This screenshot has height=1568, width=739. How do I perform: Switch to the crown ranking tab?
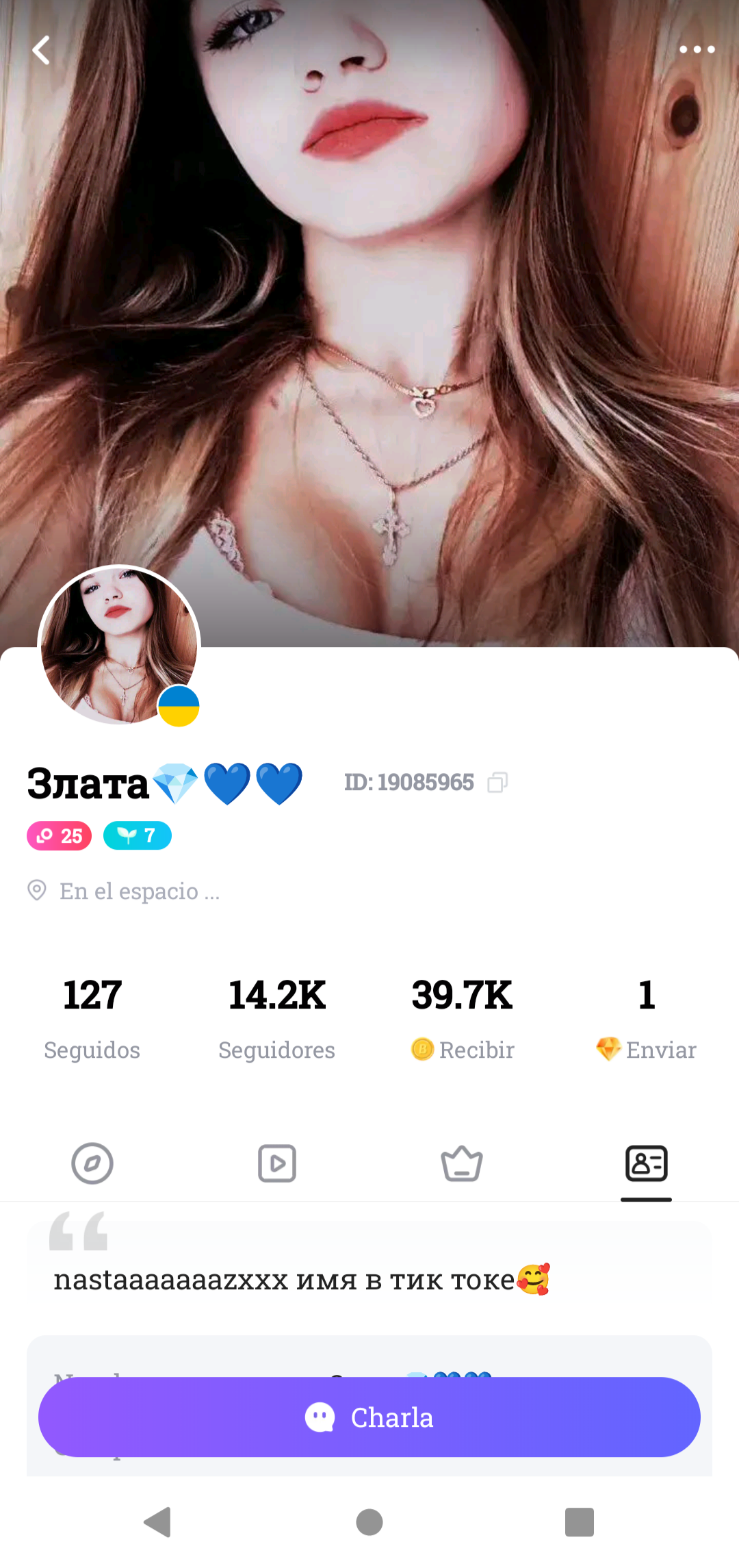point(462,1163)
